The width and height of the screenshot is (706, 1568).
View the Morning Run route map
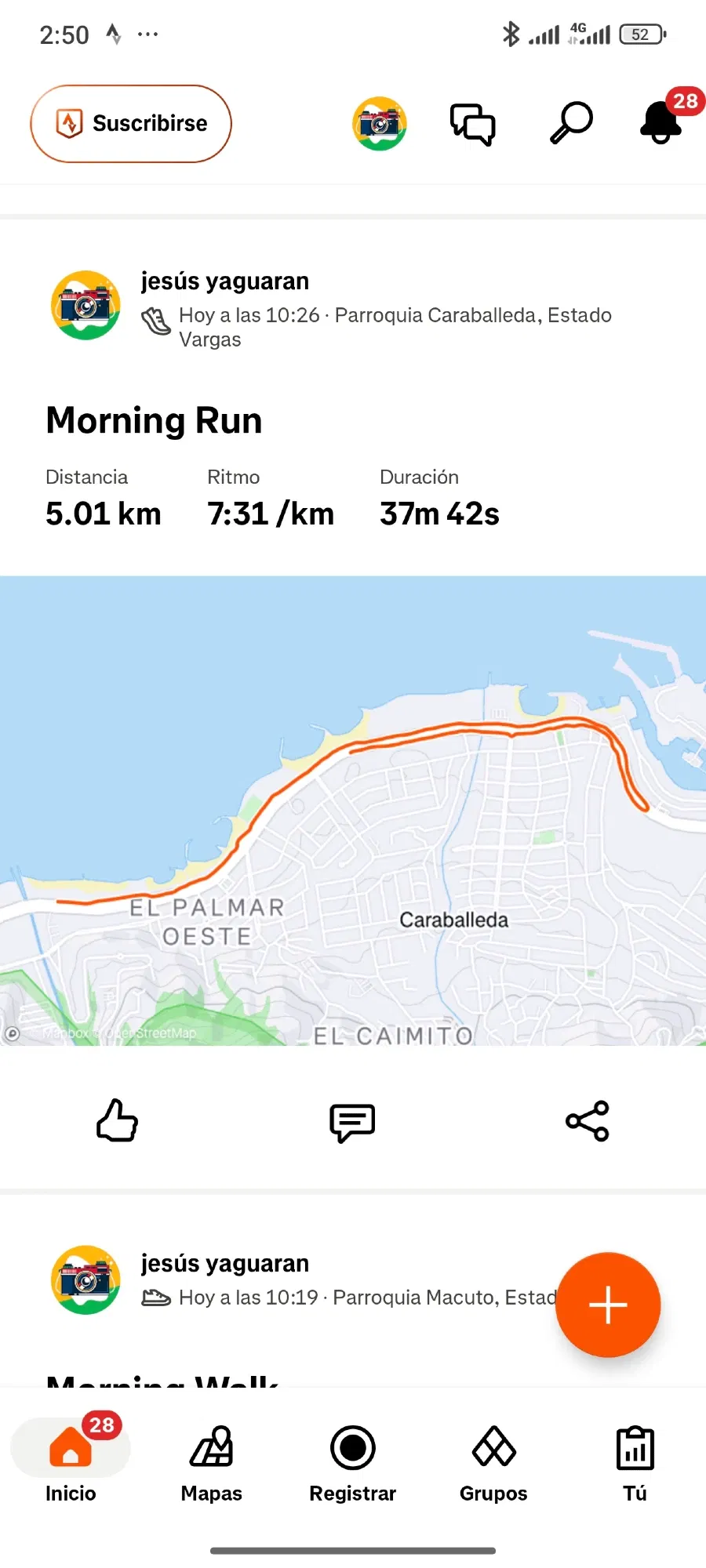tap(353, 810)
